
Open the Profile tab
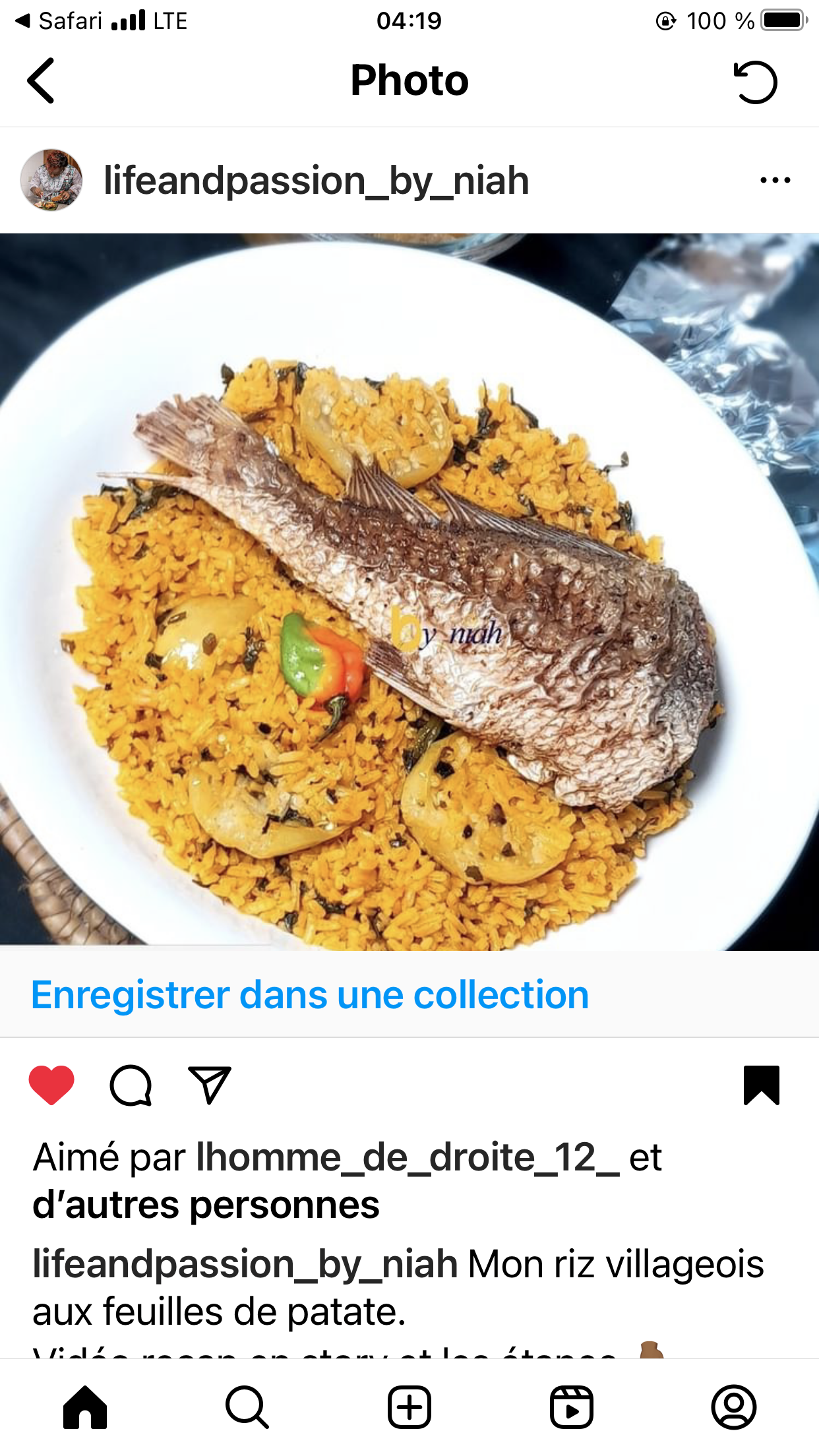[x=734, y=1407]
